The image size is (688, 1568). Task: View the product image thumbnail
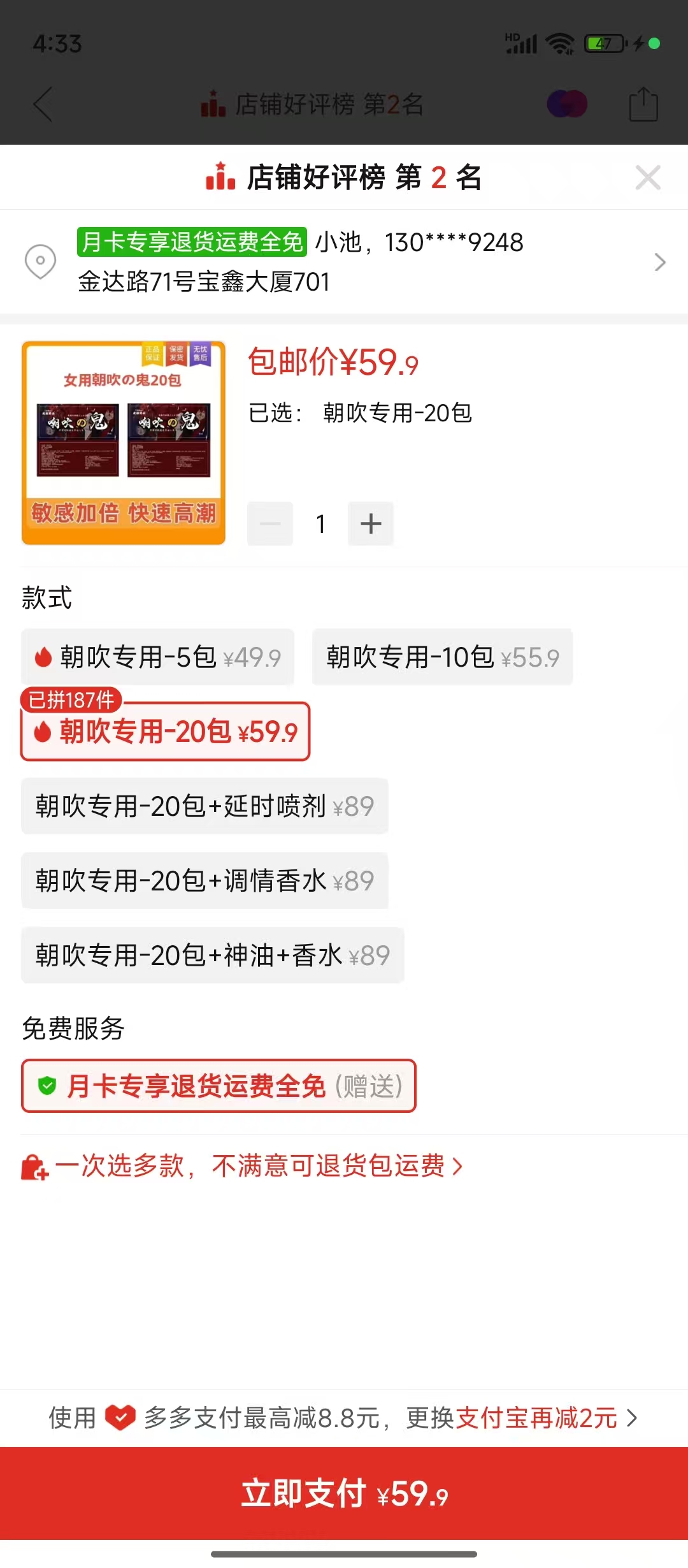(x=124, y=443)
